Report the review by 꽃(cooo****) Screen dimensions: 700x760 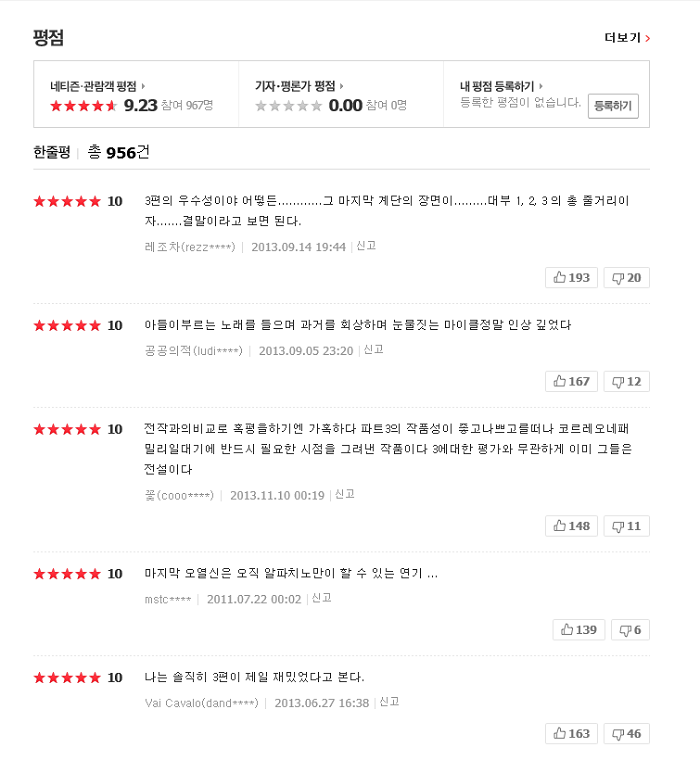(x=345, y=494)
